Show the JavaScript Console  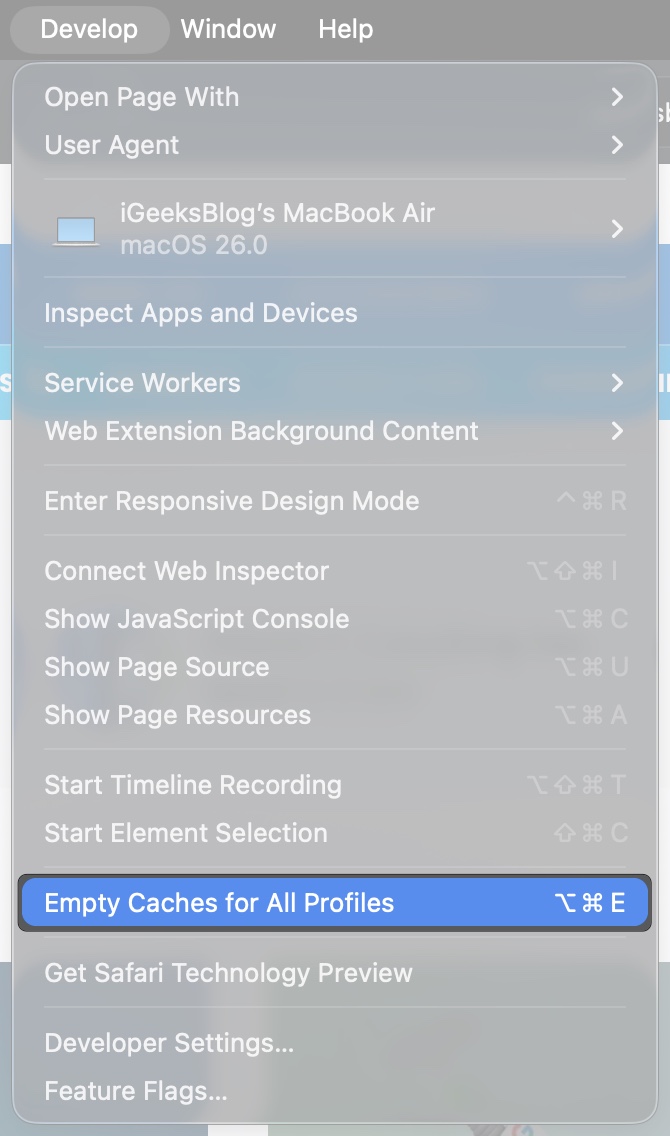[x=197, y=619]
